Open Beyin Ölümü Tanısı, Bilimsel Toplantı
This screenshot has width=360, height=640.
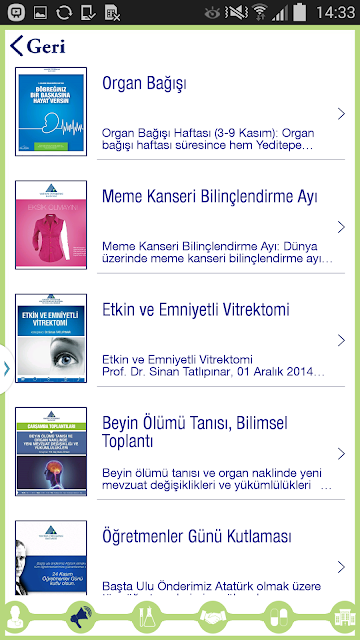coord(180,452)
